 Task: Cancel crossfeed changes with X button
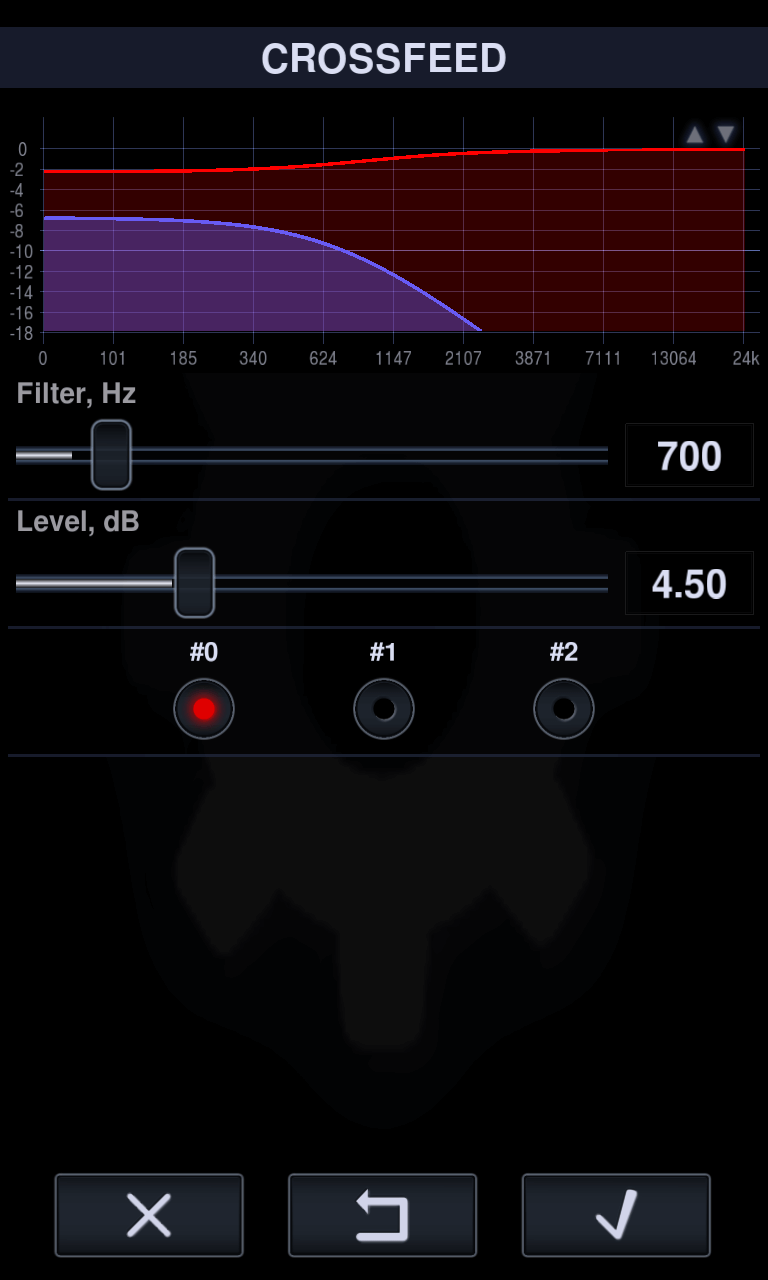[149, 1215]
